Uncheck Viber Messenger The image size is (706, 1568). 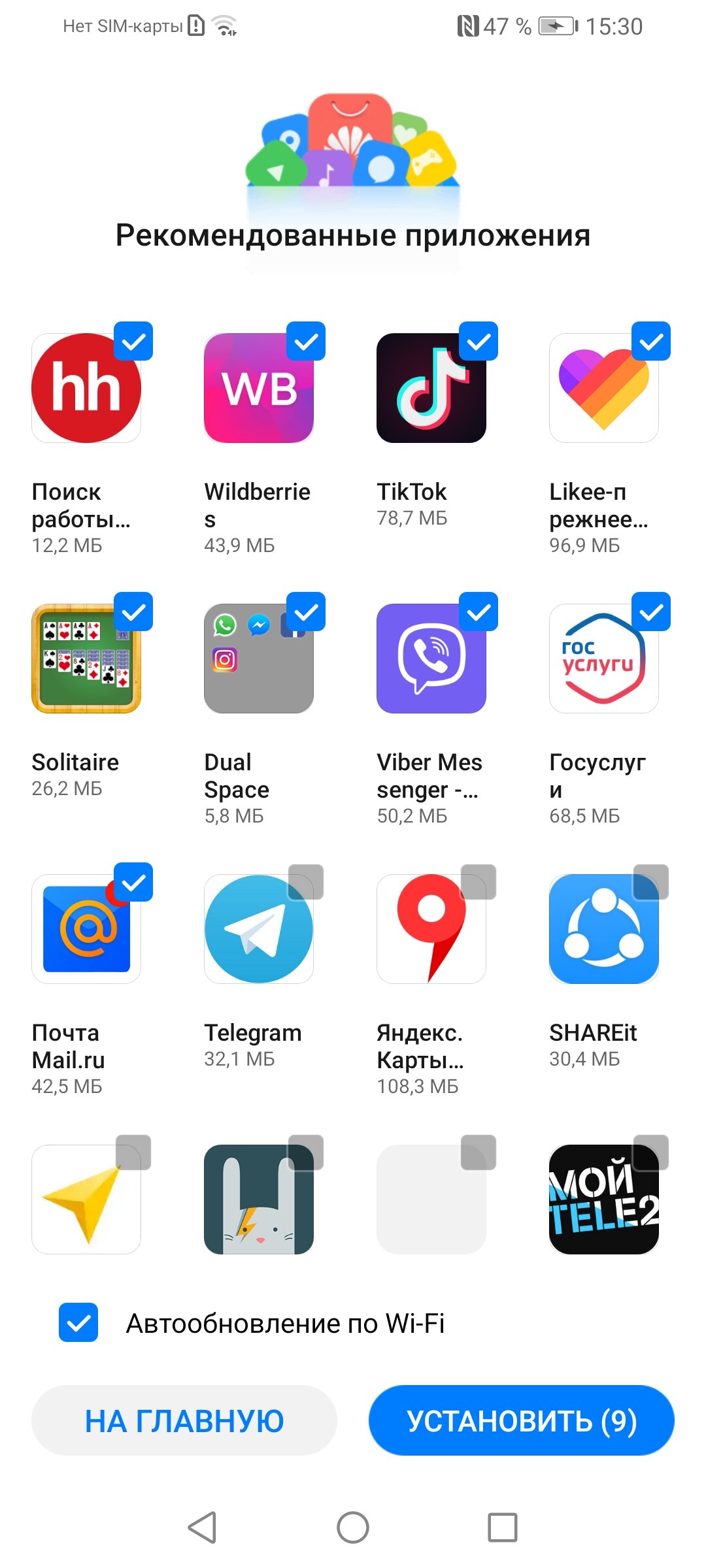click(x=479, y=612)
